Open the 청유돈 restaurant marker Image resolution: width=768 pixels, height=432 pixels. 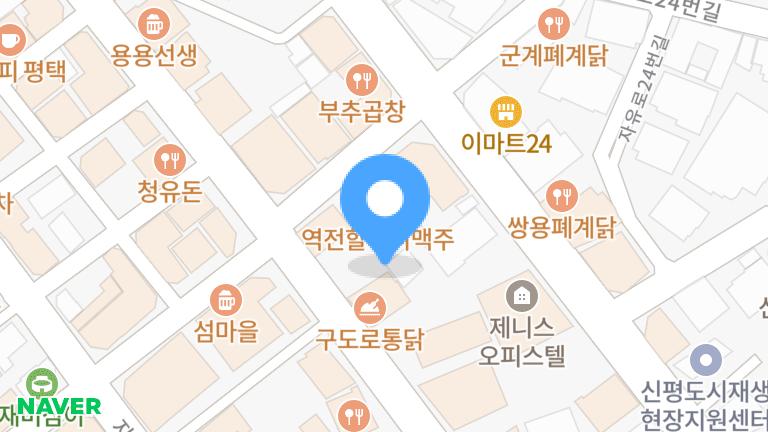coord(169,159)
